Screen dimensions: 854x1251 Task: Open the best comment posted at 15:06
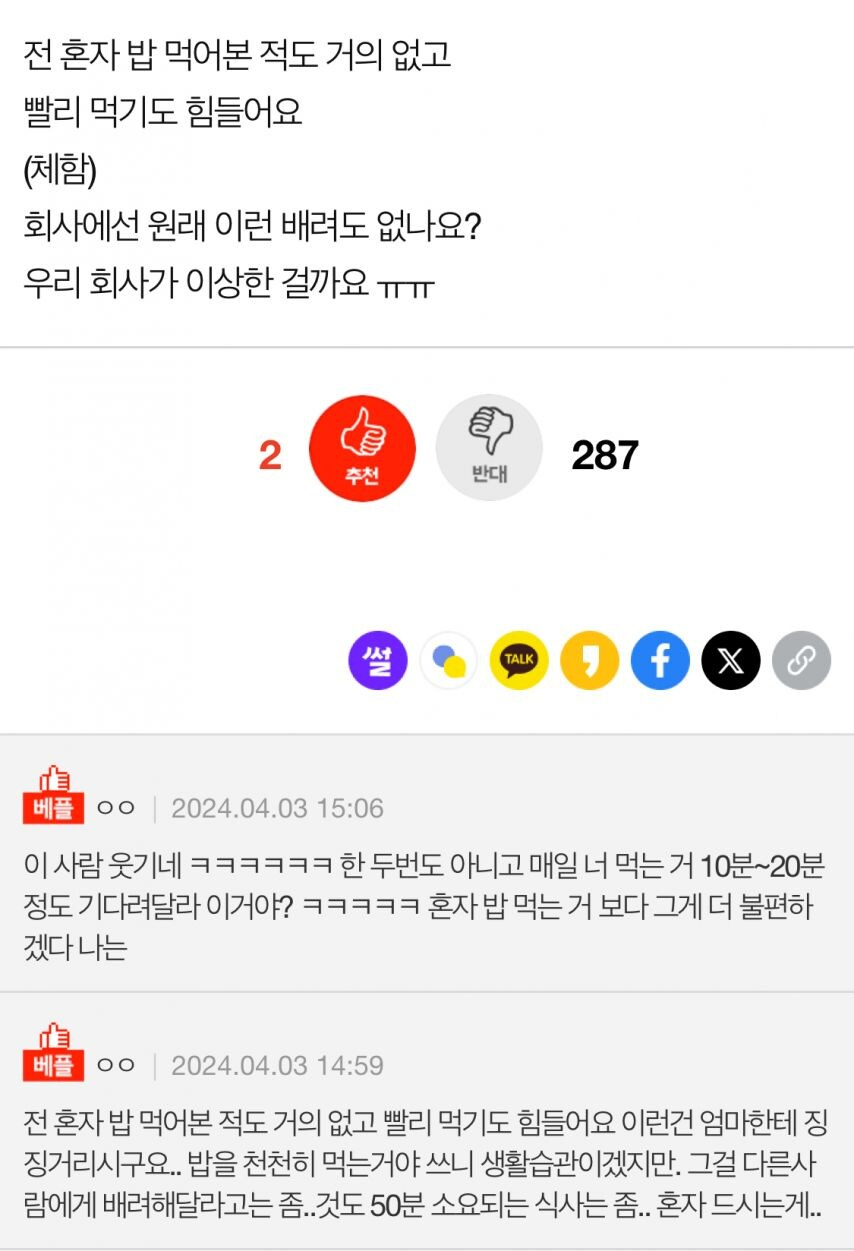tap(426, 892)
